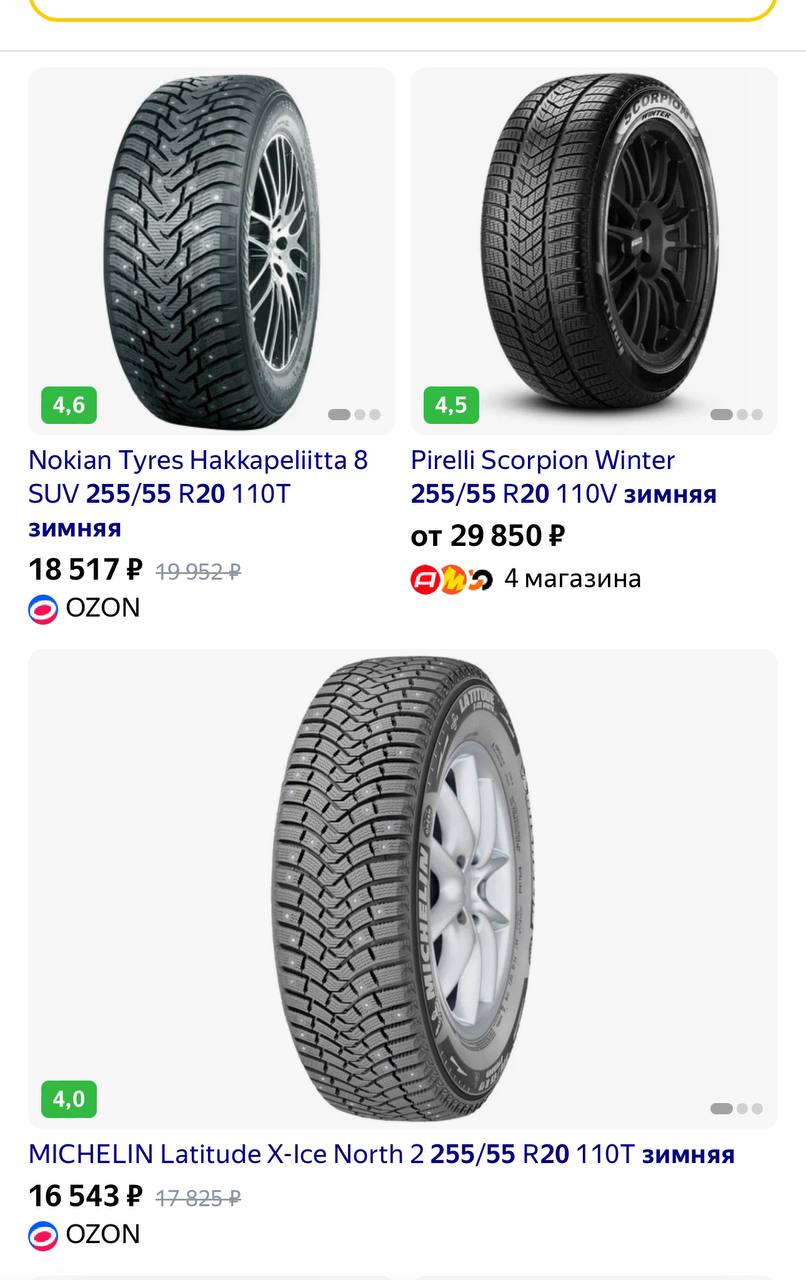Screen dimensions: 806x1280
Task: Open the Nokian Tyres Hakkapeliitta 8 SUV title link
Action: point(198,477)
